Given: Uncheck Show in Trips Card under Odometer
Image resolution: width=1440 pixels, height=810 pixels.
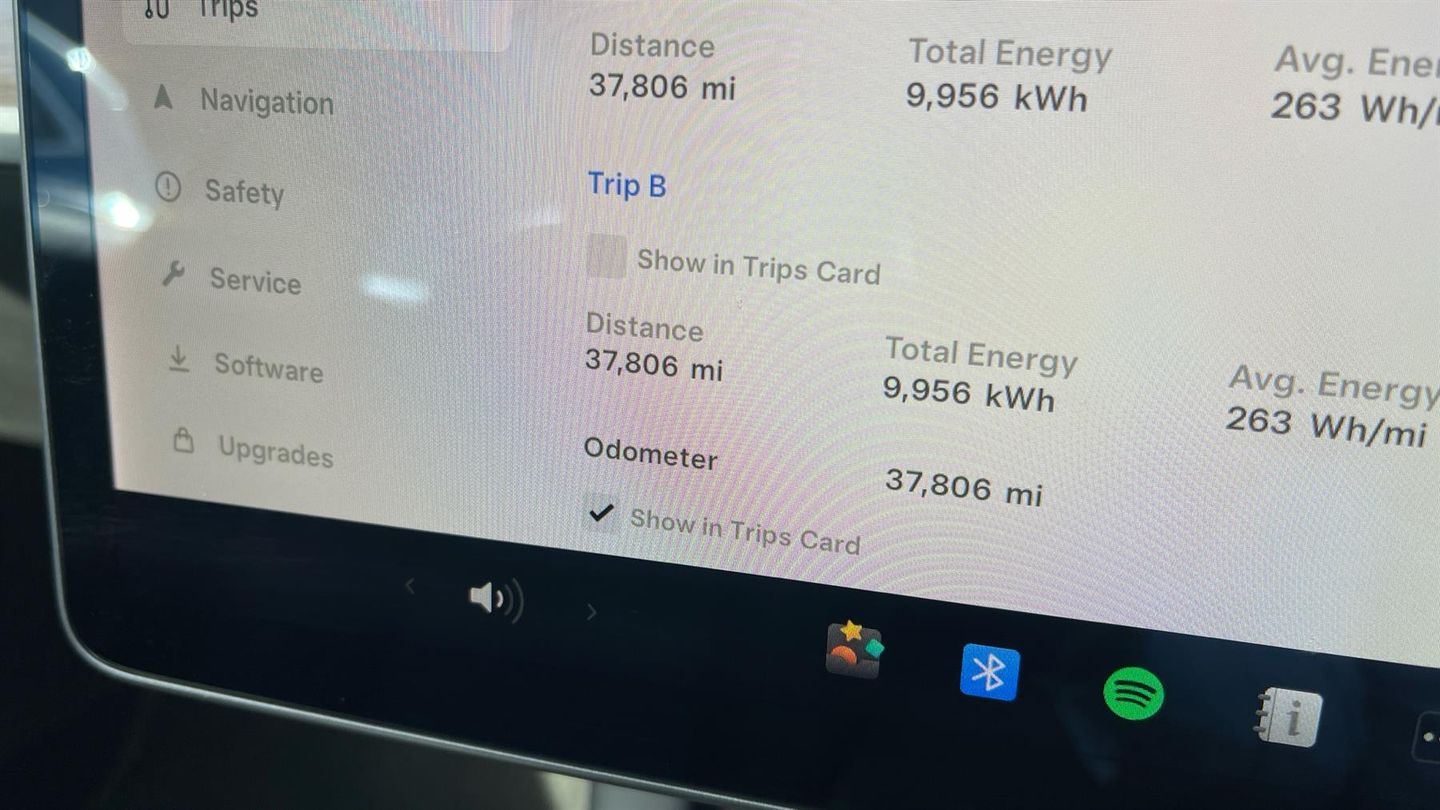Looking at the screenshot, I should [601, 514].
